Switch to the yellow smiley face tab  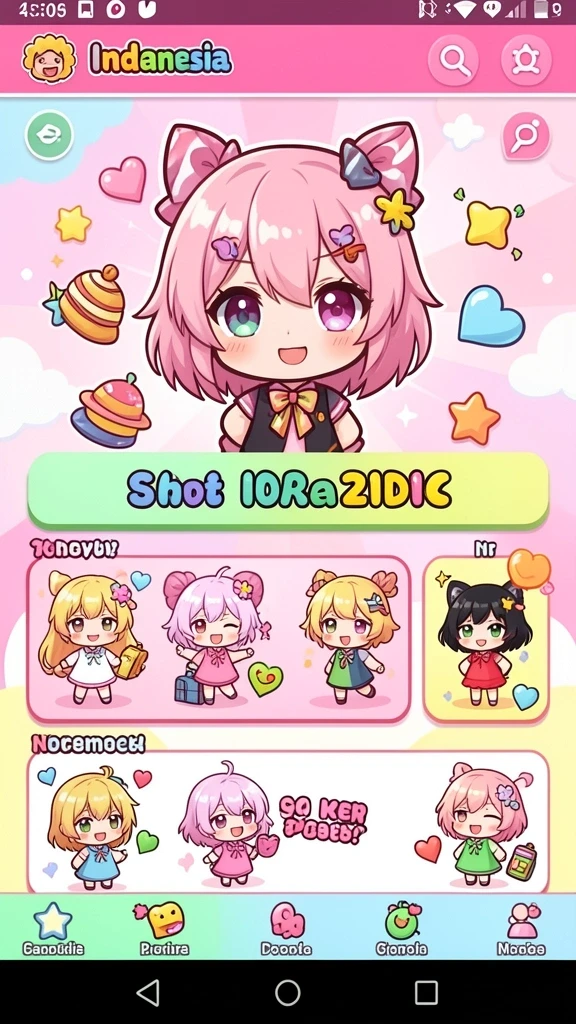(x=164, y=928)
